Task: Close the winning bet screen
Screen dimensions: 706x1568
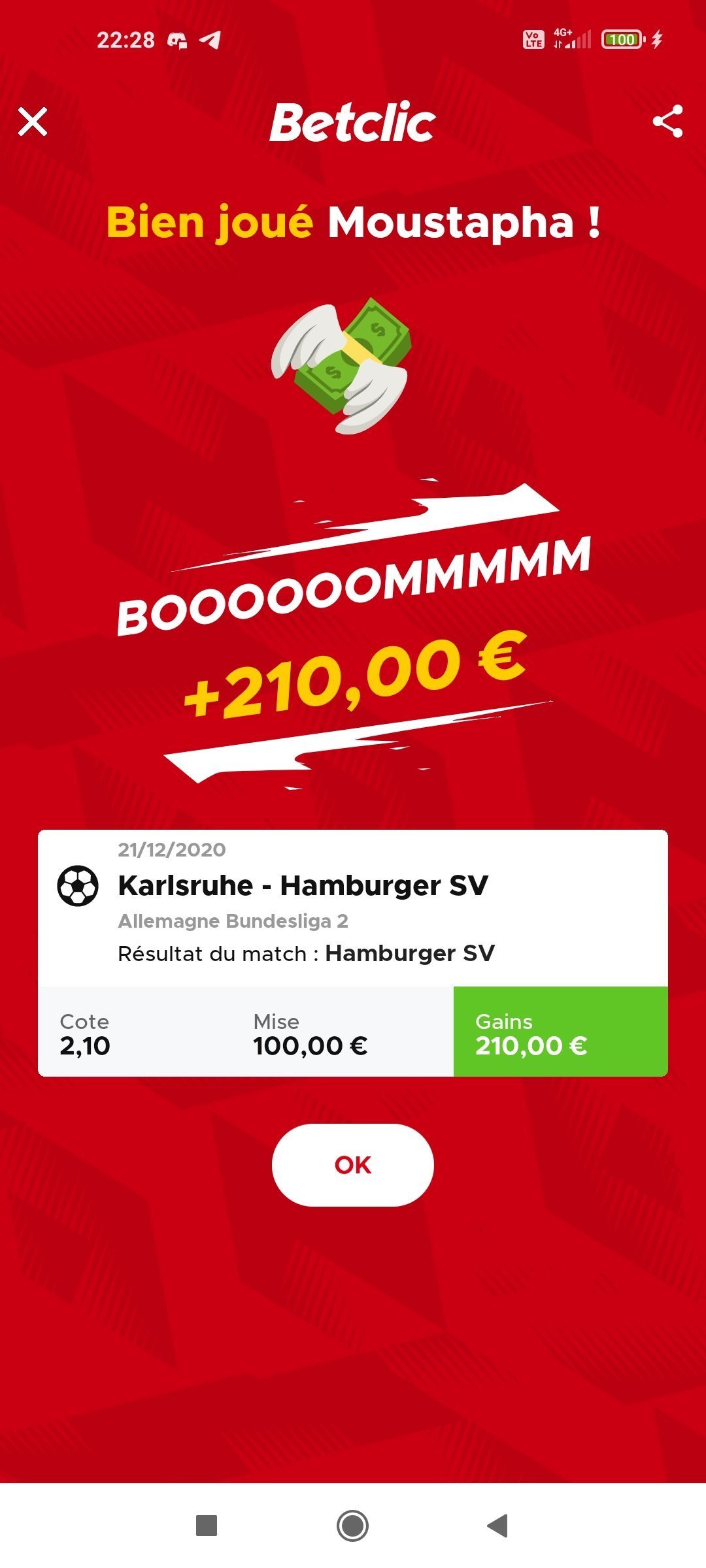Action: pyautogui.click(x=33, y=122)
